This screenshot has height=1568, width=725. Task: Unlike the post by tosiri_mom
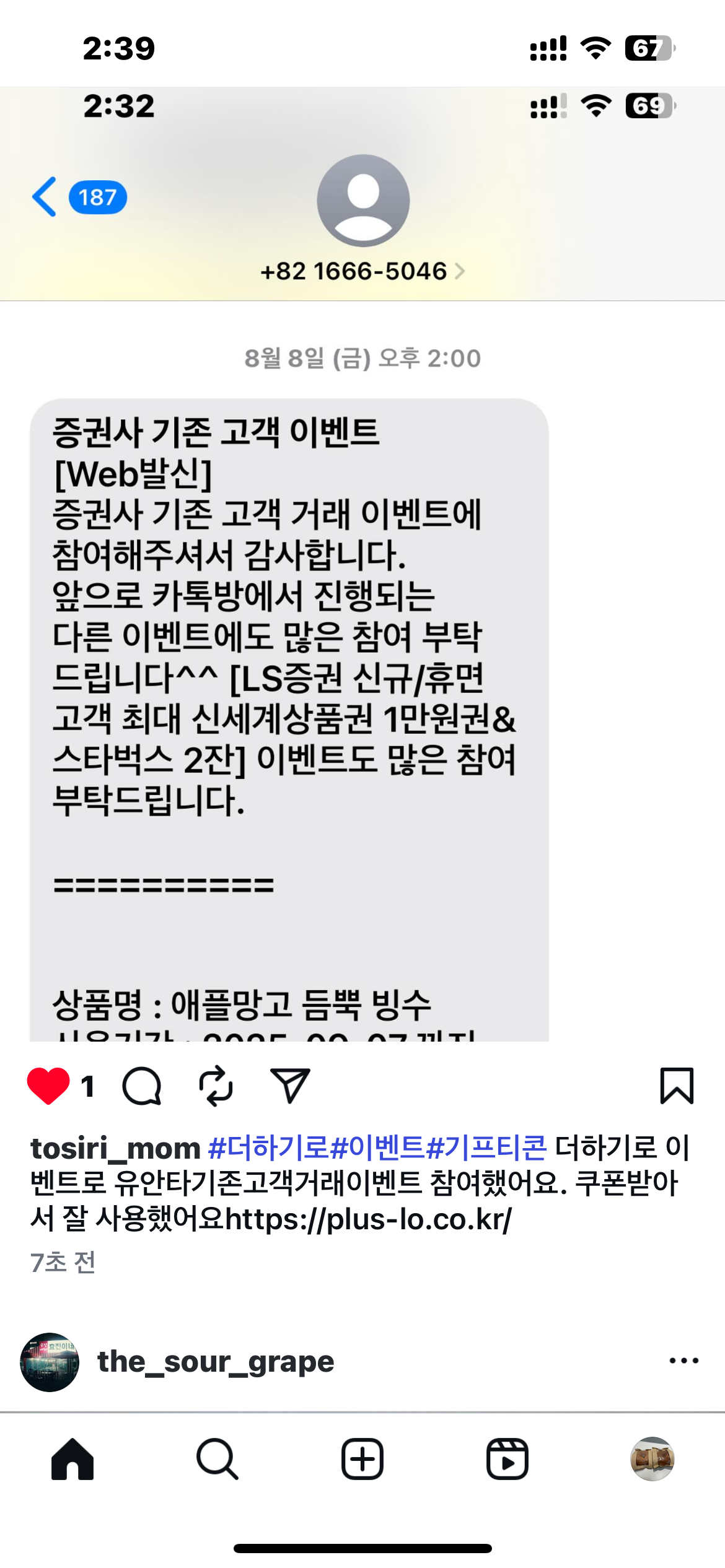(48, 1086)
